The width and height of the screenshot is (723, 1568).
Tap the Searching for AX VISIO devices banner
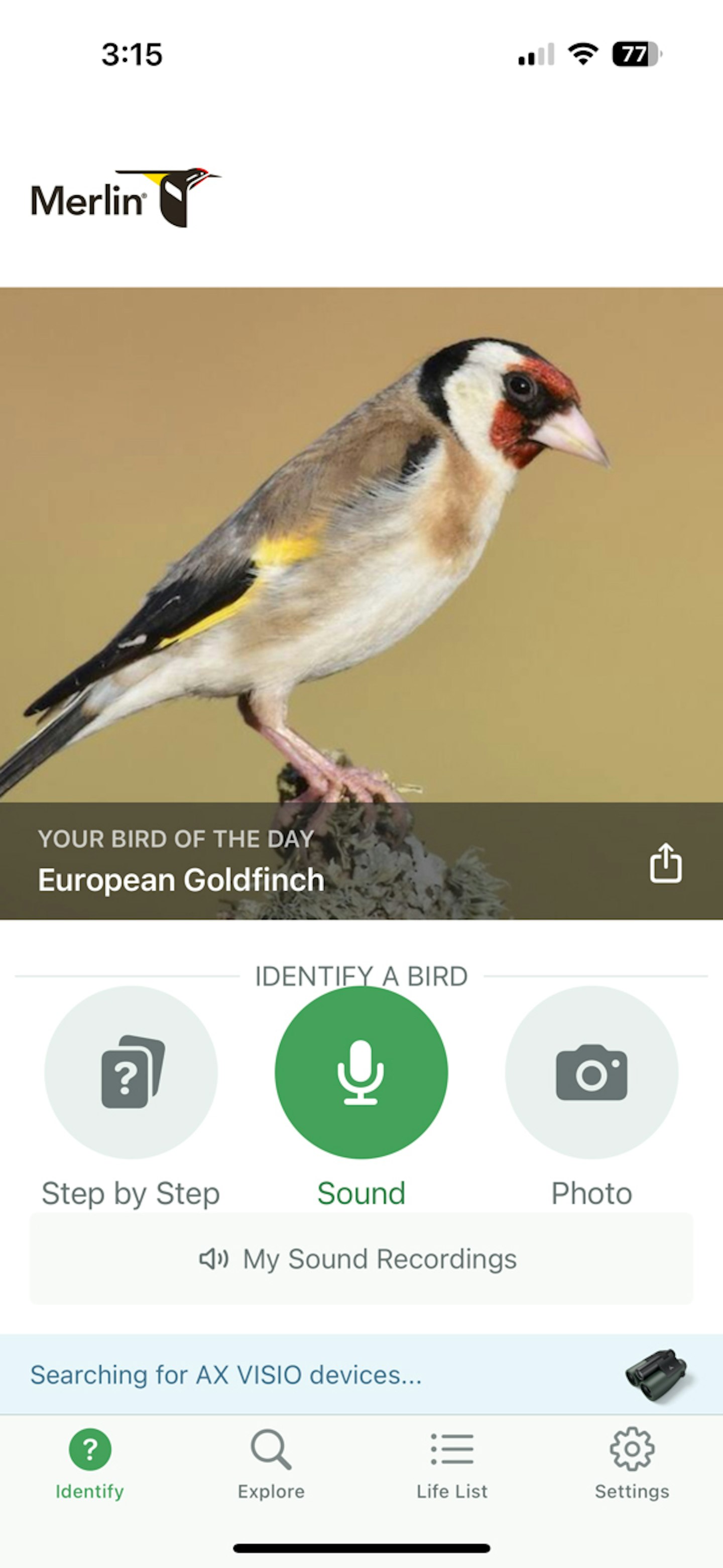click(x=361, y=1374)
